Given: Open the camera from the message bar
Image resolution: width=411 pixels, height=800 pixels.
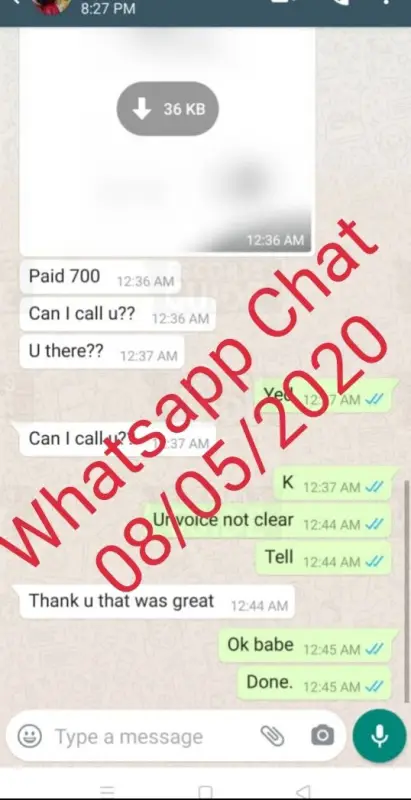Looking at the screenshot, I should point(322,736).
